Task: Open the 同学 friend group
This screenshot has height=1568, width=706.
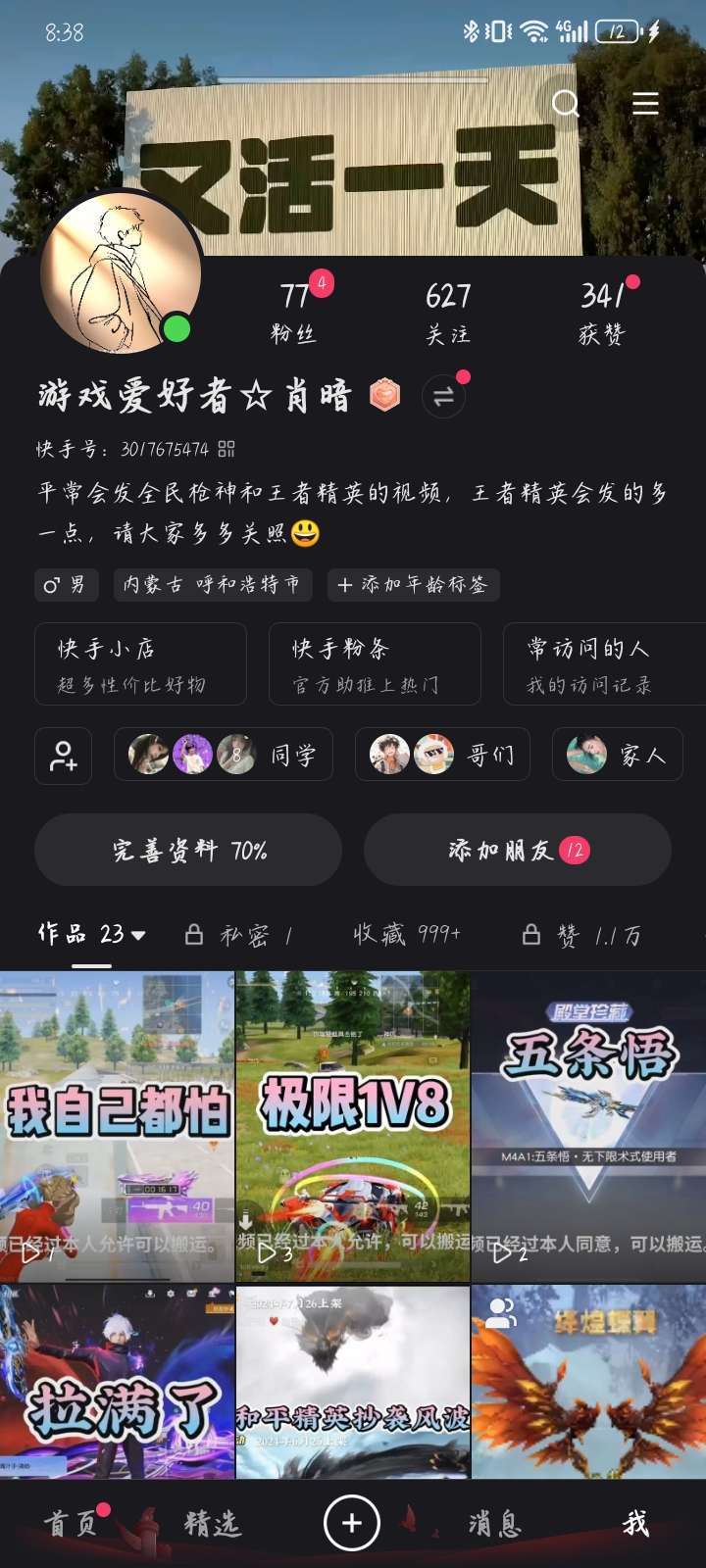Action: coord(224,755)
